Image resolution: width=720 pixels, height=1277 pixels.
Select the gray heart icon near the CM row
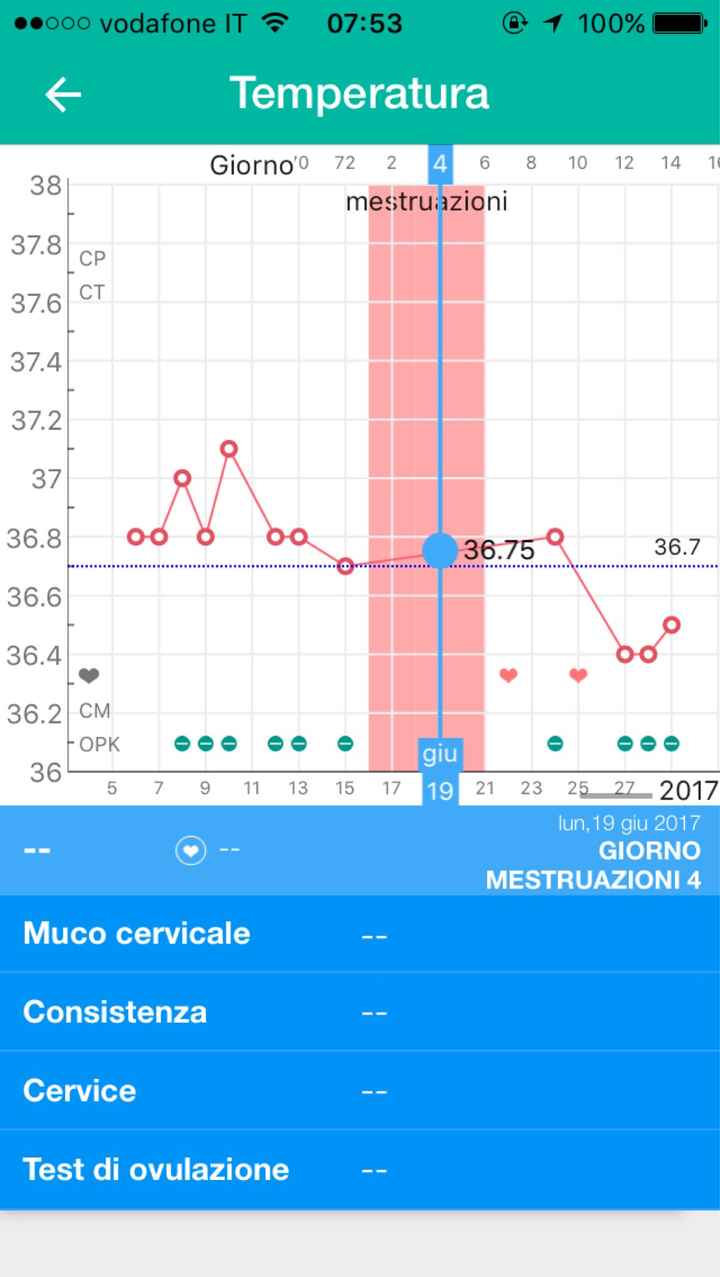90,675
